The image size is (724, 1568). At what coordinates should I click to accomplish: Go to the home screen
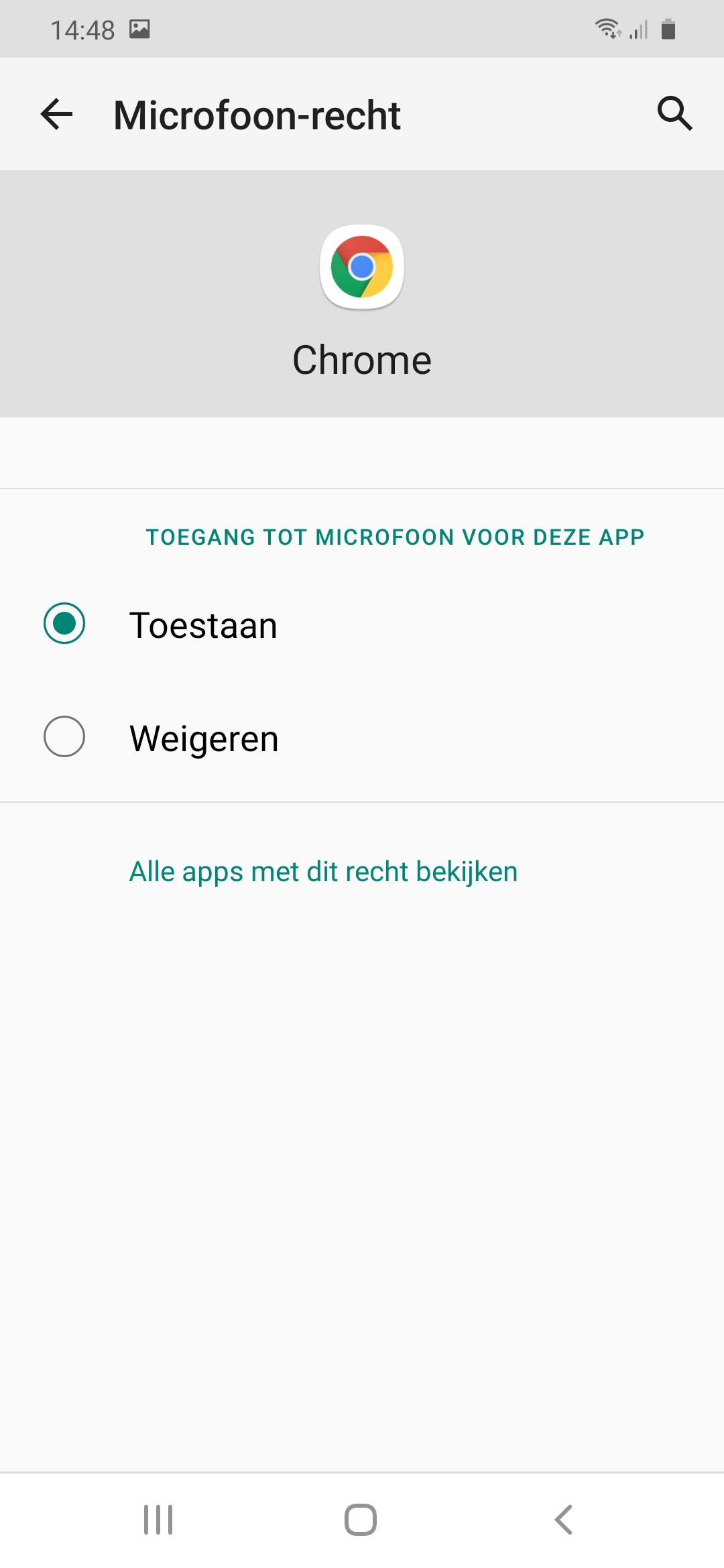[x=361, y=1519]
